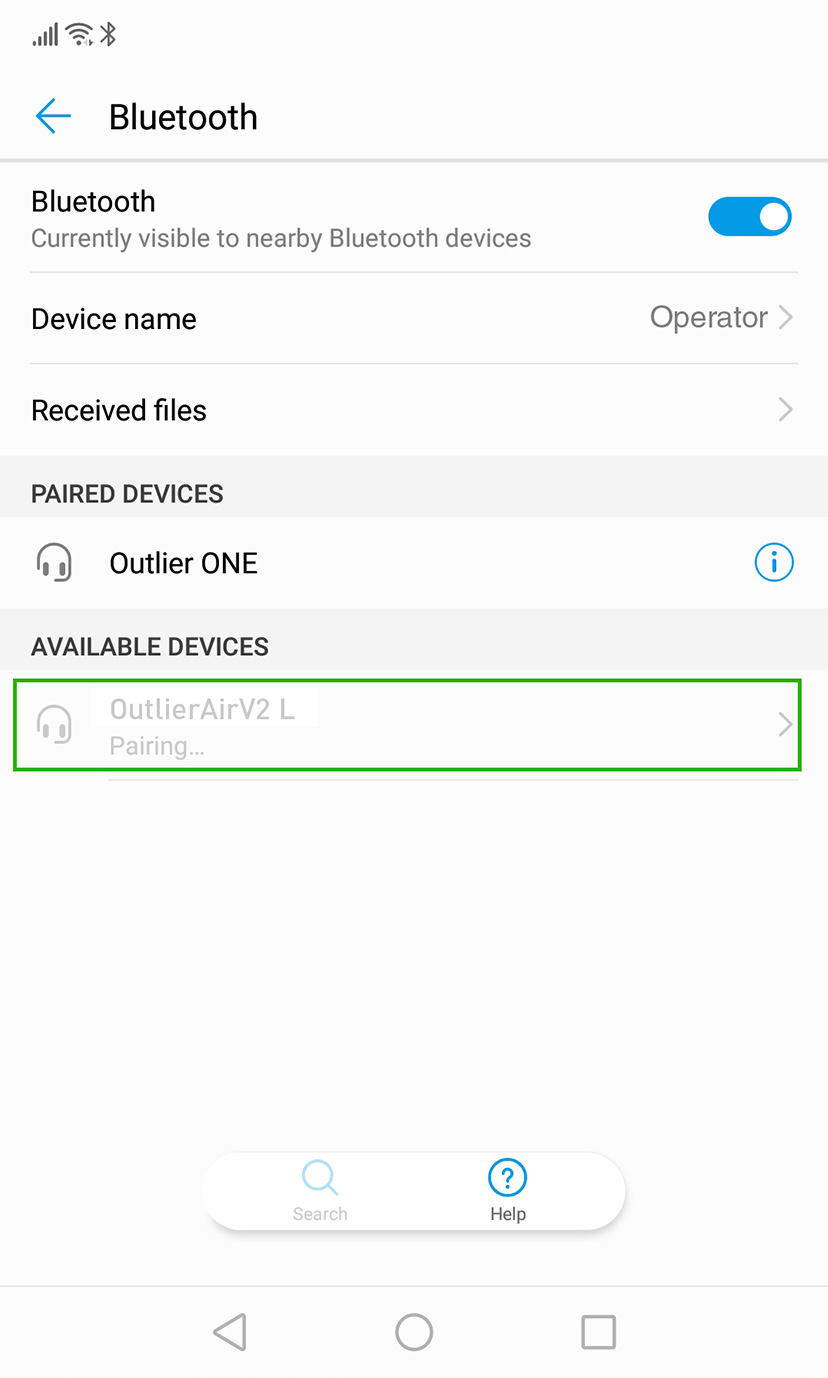This screenshot has width=828, height=1378.
Task: Go to the system home screen
Action: [414, 1332]
